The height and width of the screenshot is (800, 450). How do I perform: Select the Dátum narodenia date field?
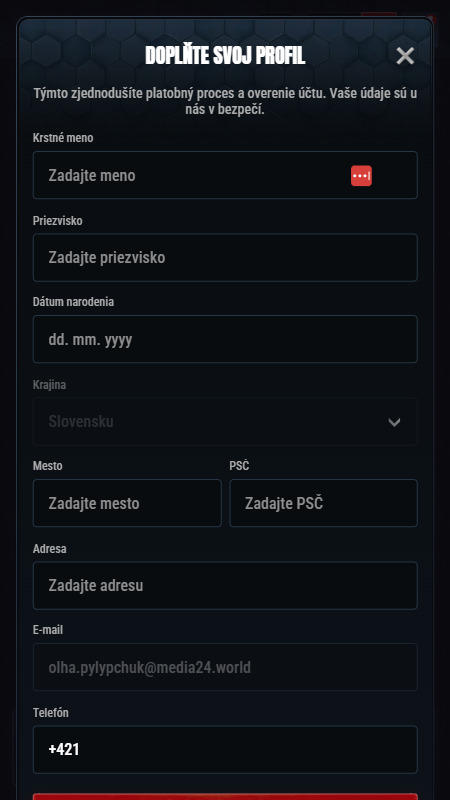pyautogui.click(x=225, y=339)
